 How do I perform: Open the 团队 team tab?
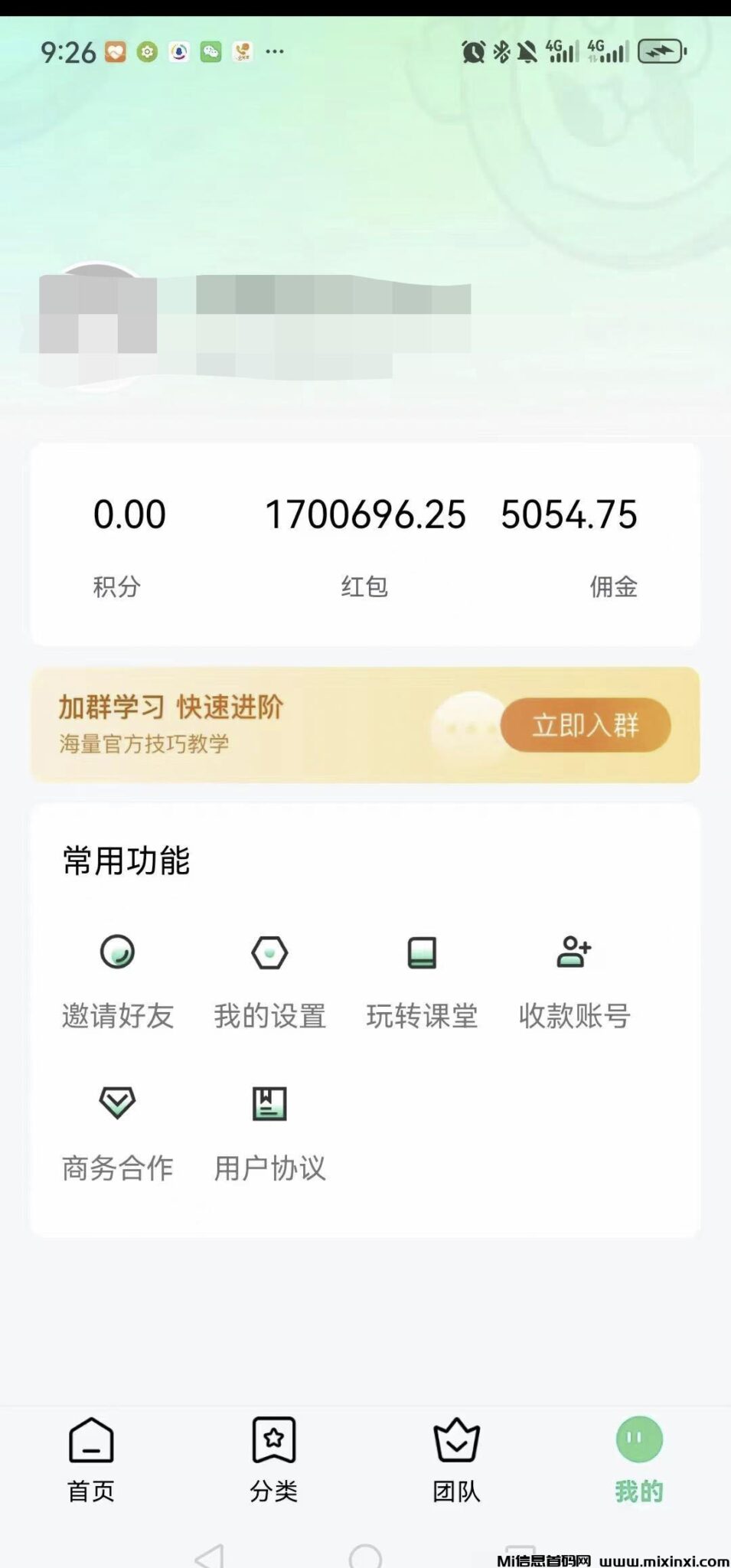456,1459
